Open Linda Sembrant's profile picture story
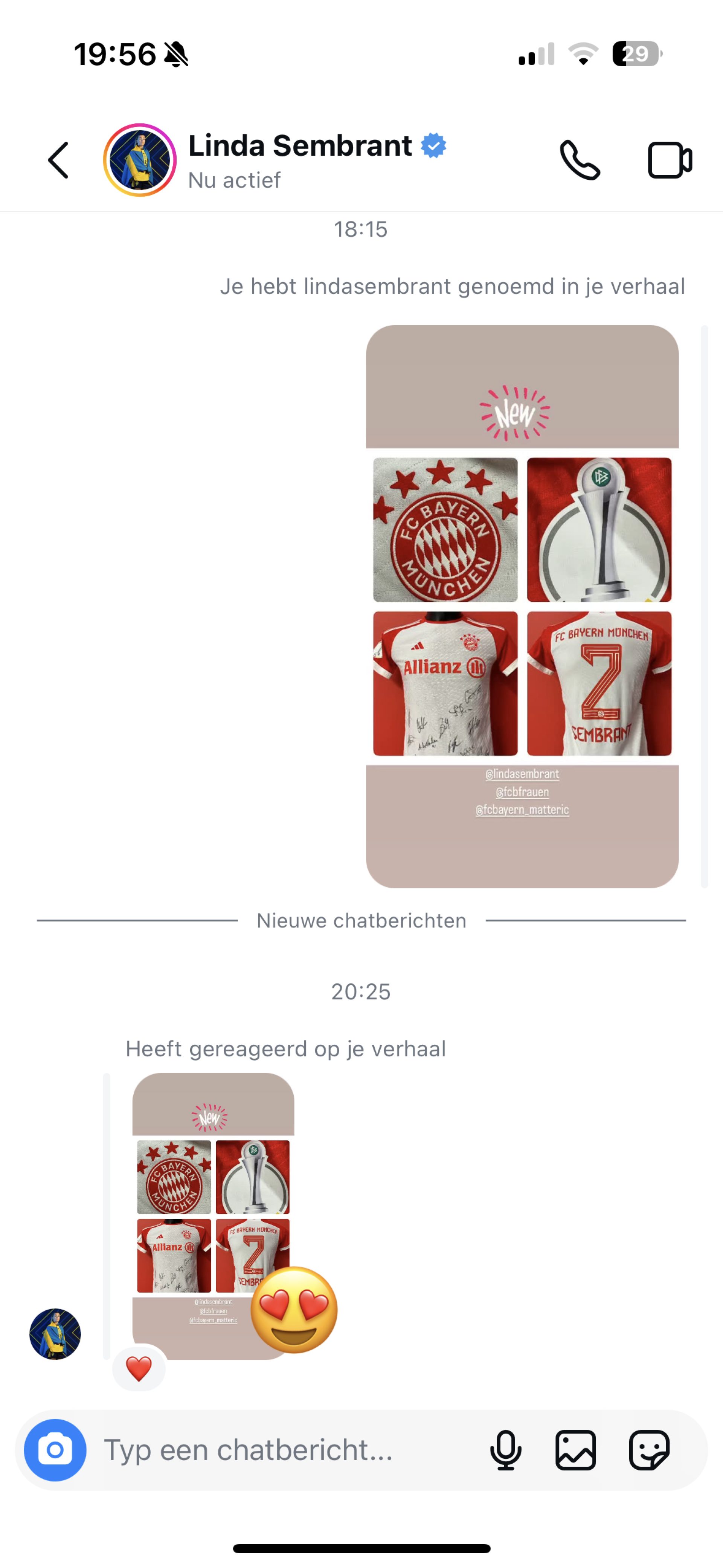The height and width of the screenshot is (1568, 723). coord(140,161)
